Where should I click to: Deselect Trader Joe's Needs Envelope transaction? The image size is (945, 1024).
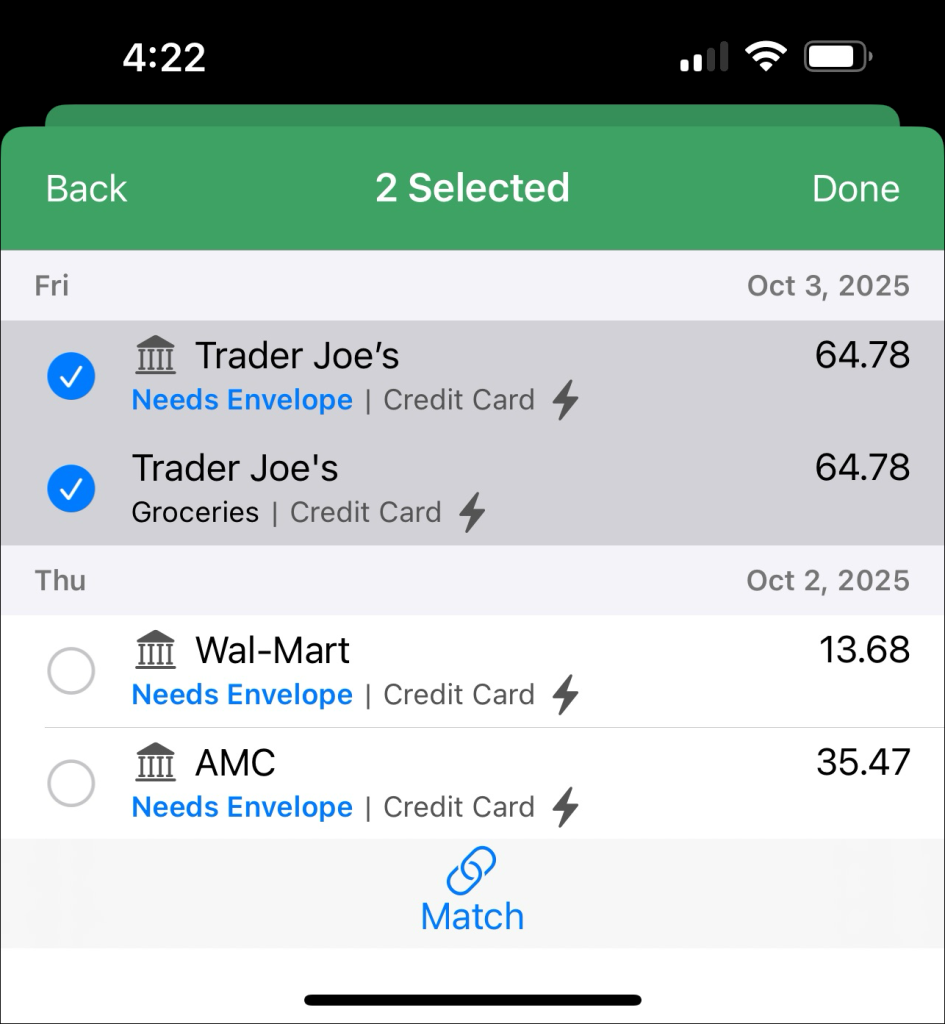[72, 377]
